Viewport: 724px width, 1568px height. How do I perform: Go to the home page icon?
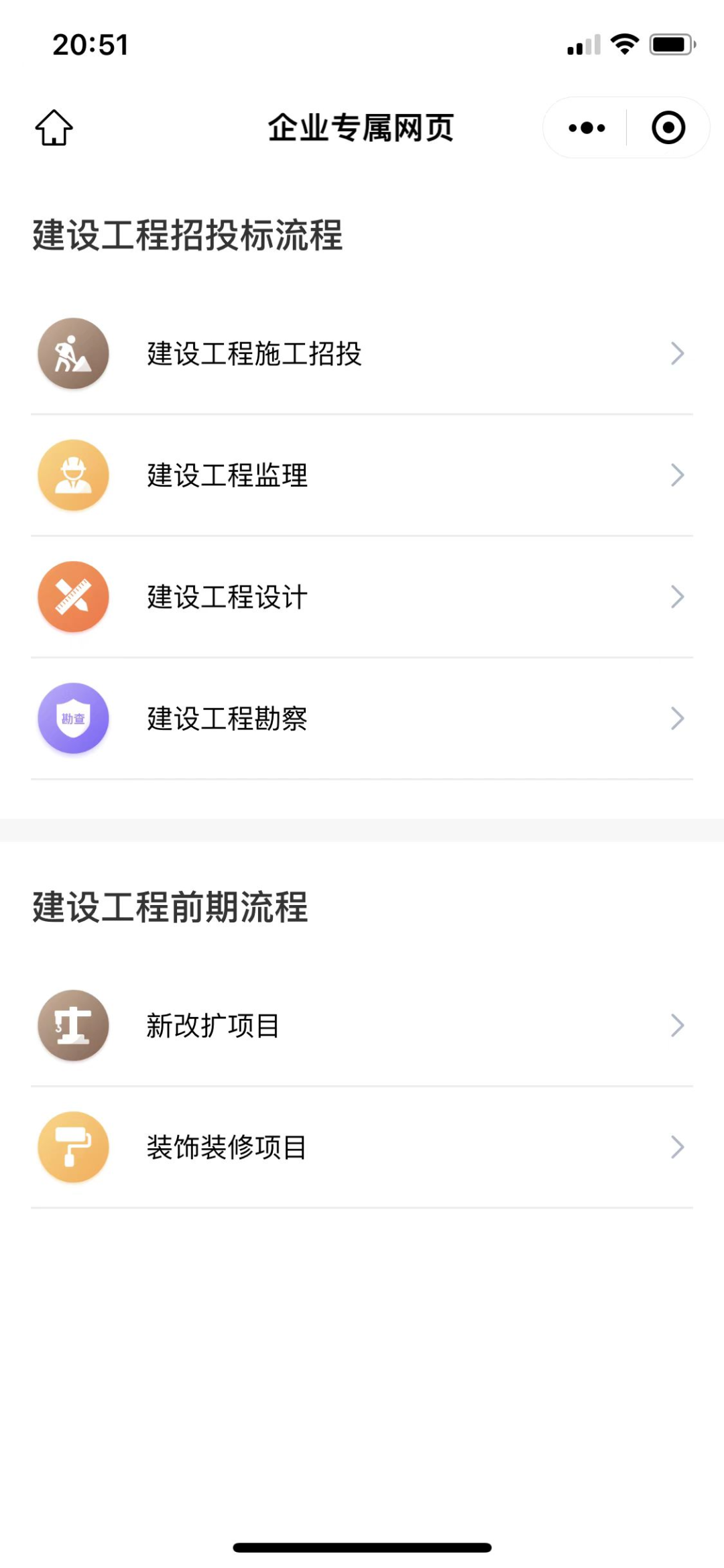tap(54, 127)
